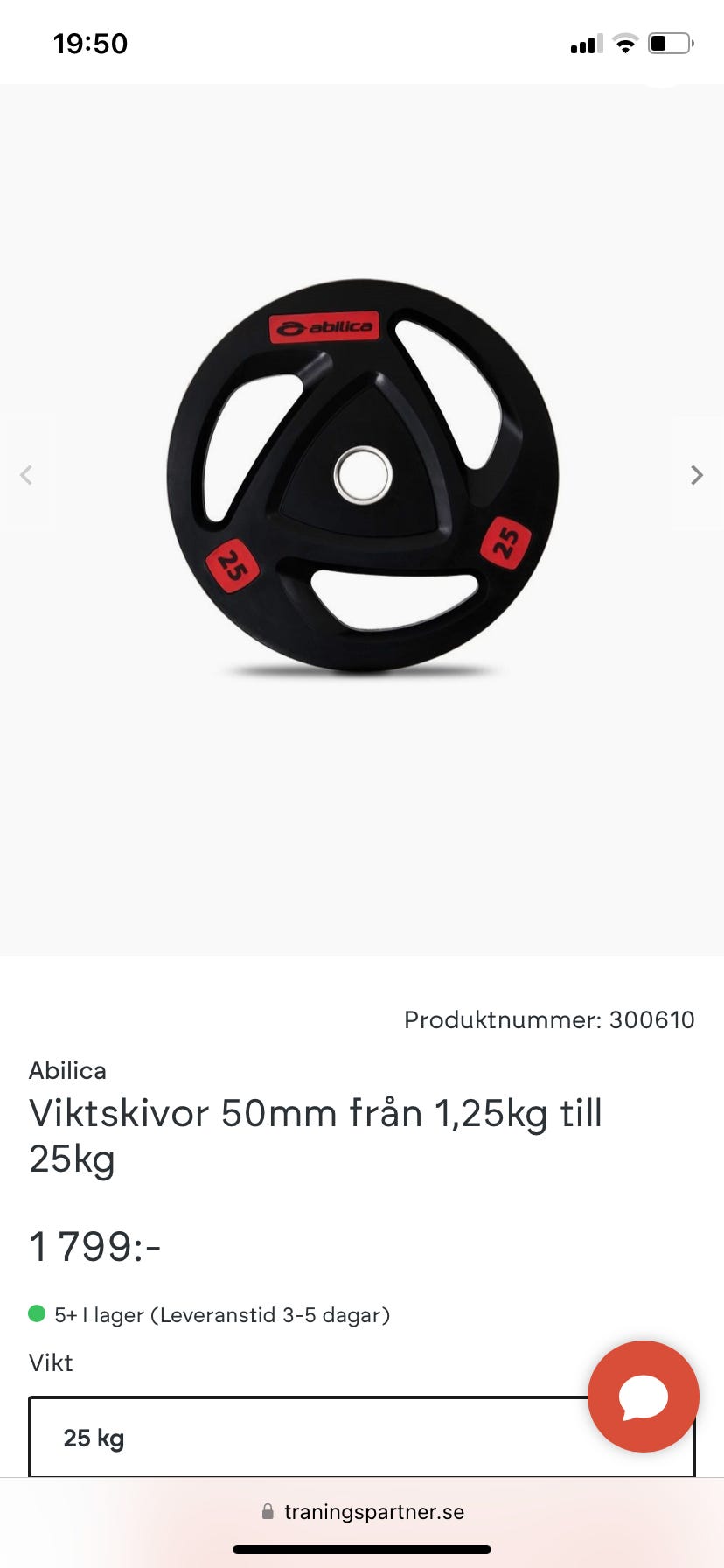
Task: Show the next product image
Action: pos(696,475)
